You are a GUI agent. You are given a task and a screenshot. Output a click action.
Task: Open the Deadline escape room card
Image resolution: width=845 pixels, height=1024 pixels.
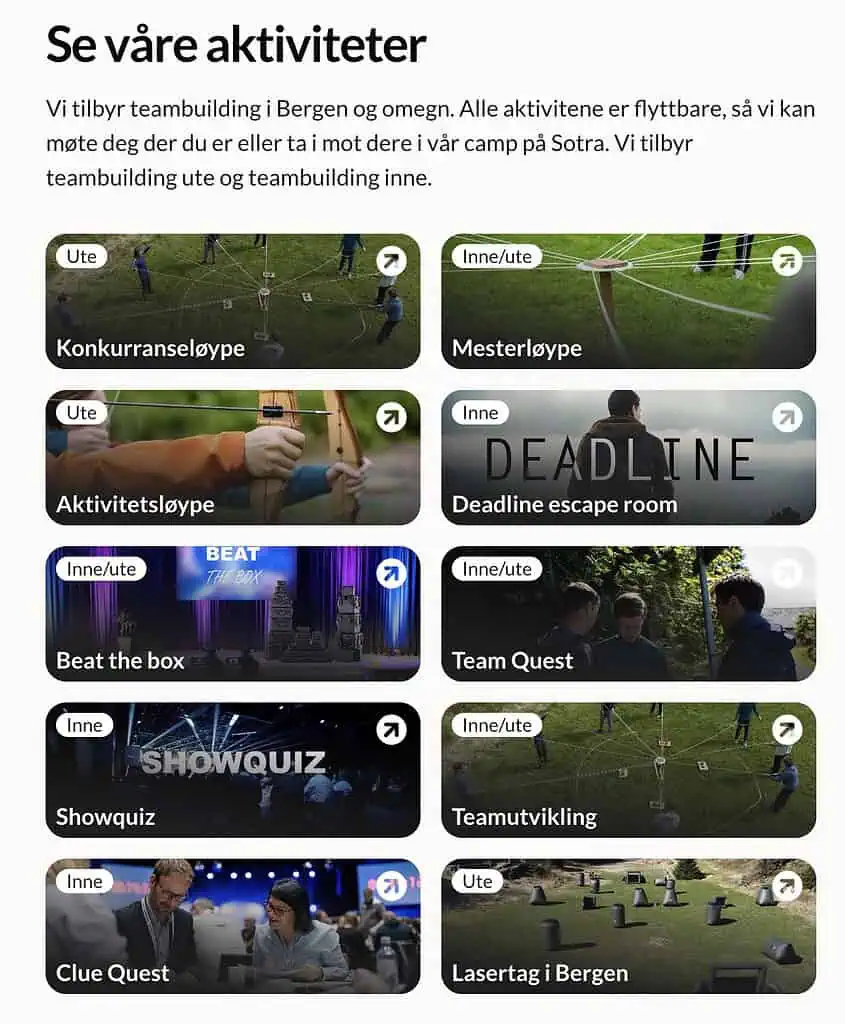628,457
